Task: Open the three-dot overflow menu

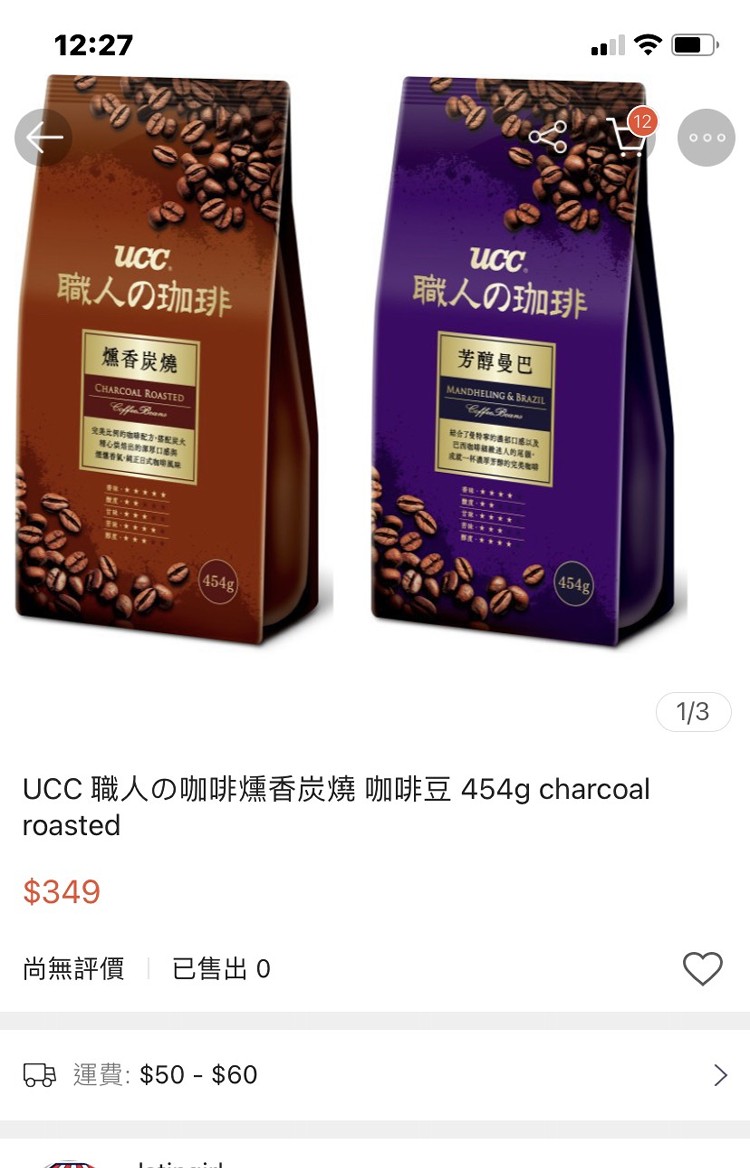Action: pos(706,137)
